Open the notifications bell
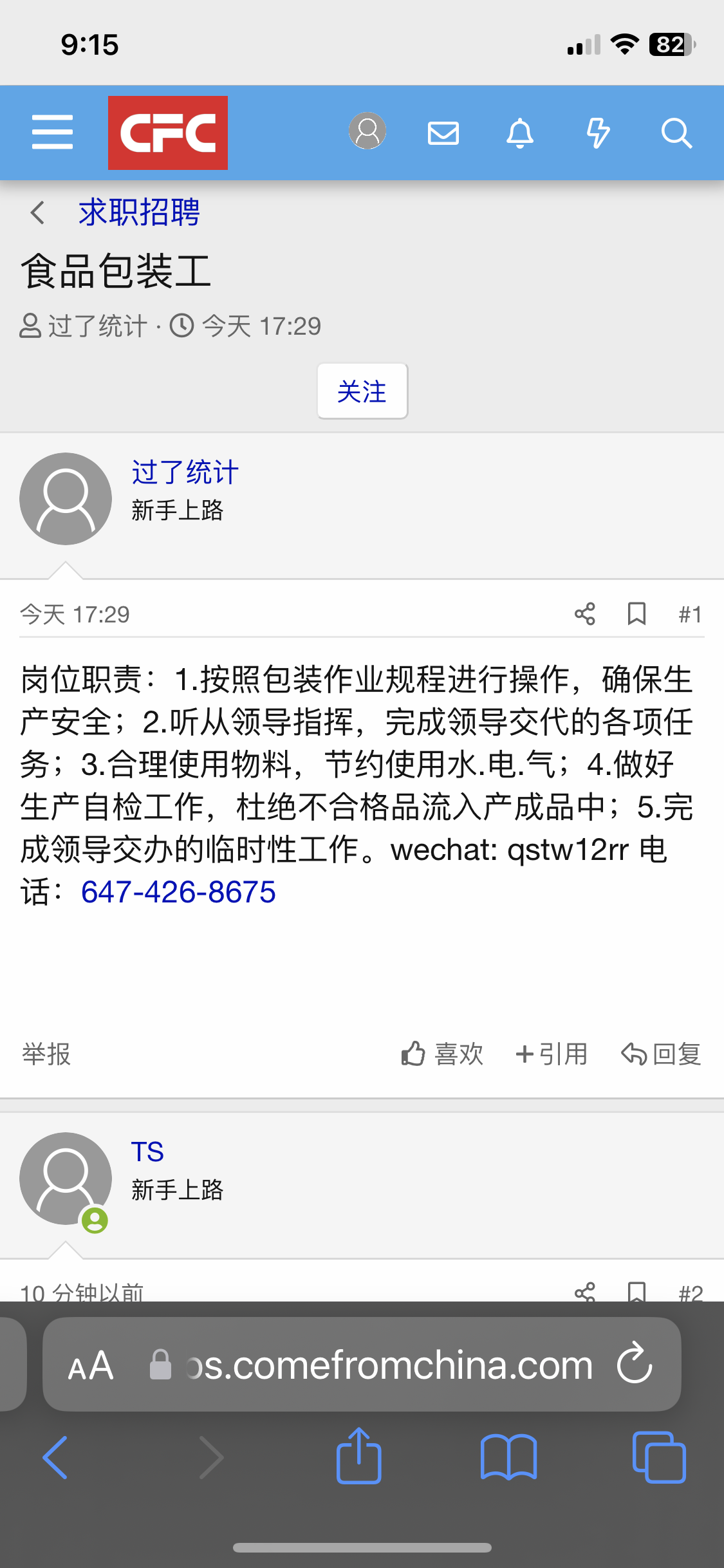Image resolution: width=724 pixels, height=1568 pixels. click(x=520, y=133)
